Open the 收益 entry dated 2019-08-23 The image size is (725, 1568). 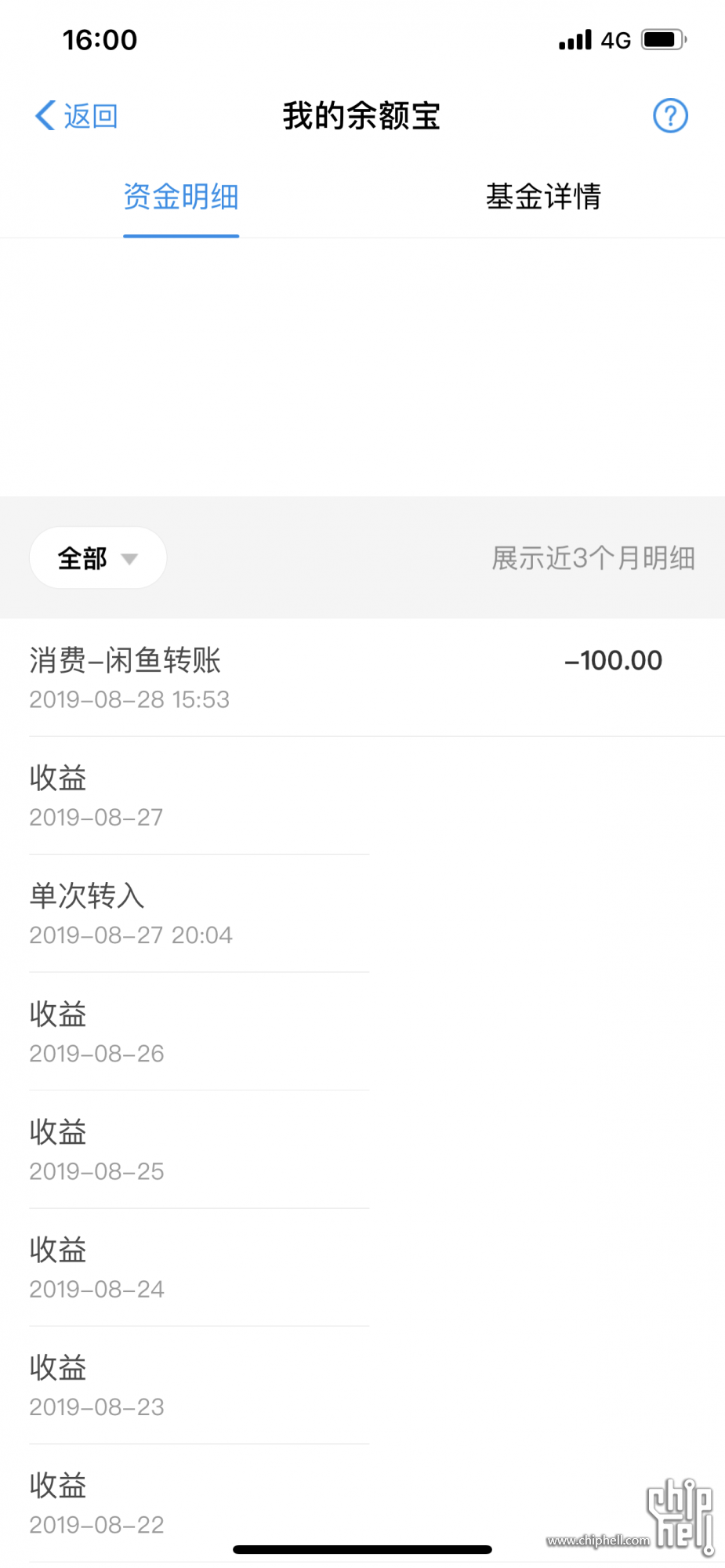tap(362, 1386)
